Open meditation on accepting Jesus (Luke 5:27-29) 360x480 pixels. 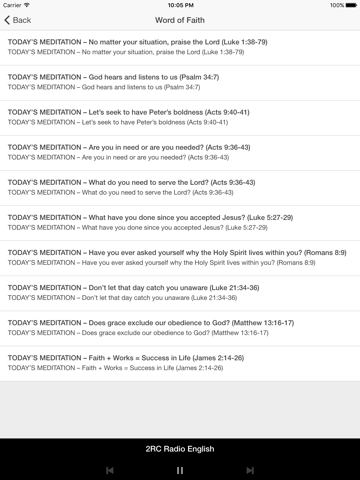(x=180, y=223)
